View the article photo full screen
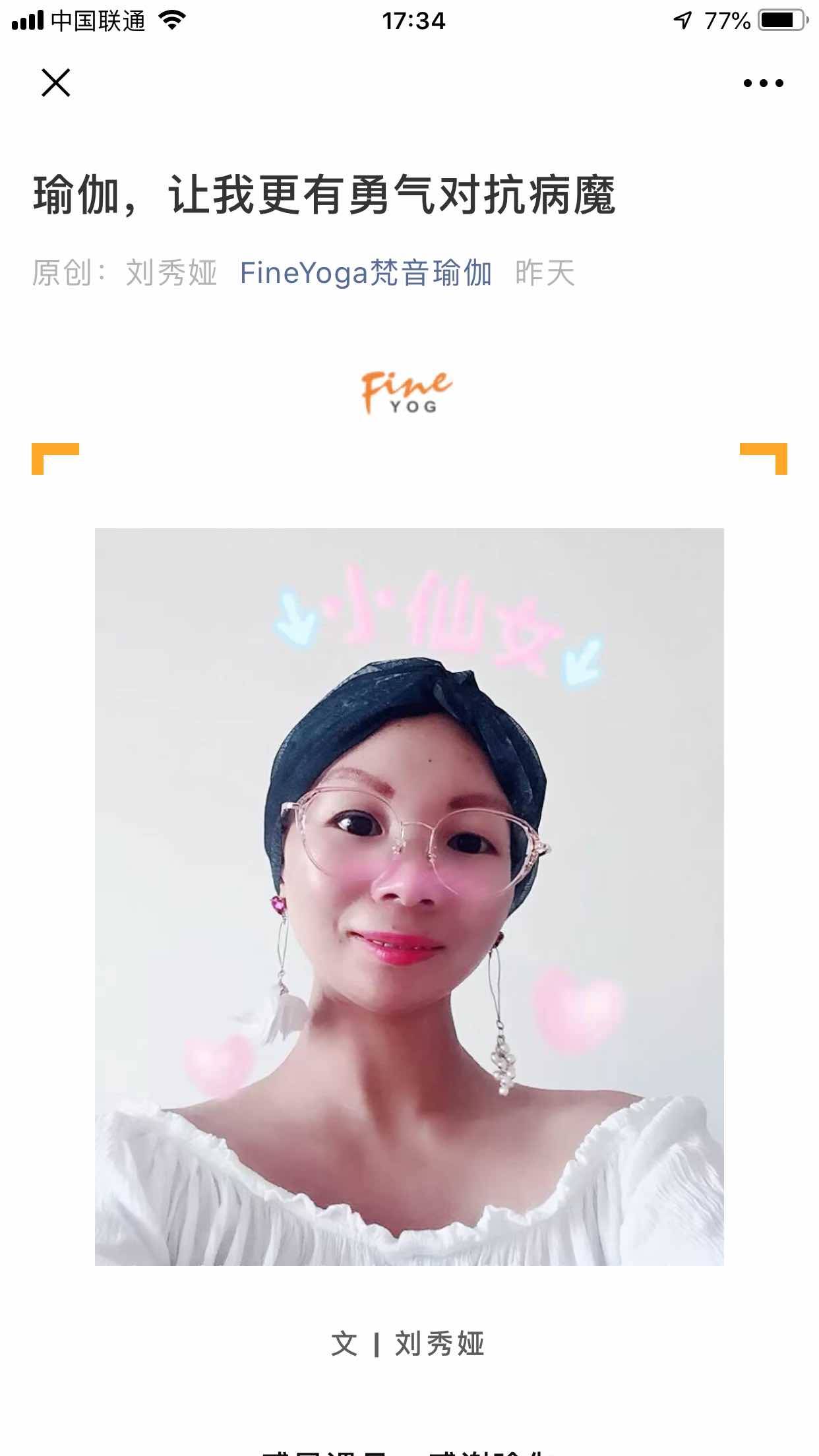This screenshot has height=1456, width=819. 409,897
